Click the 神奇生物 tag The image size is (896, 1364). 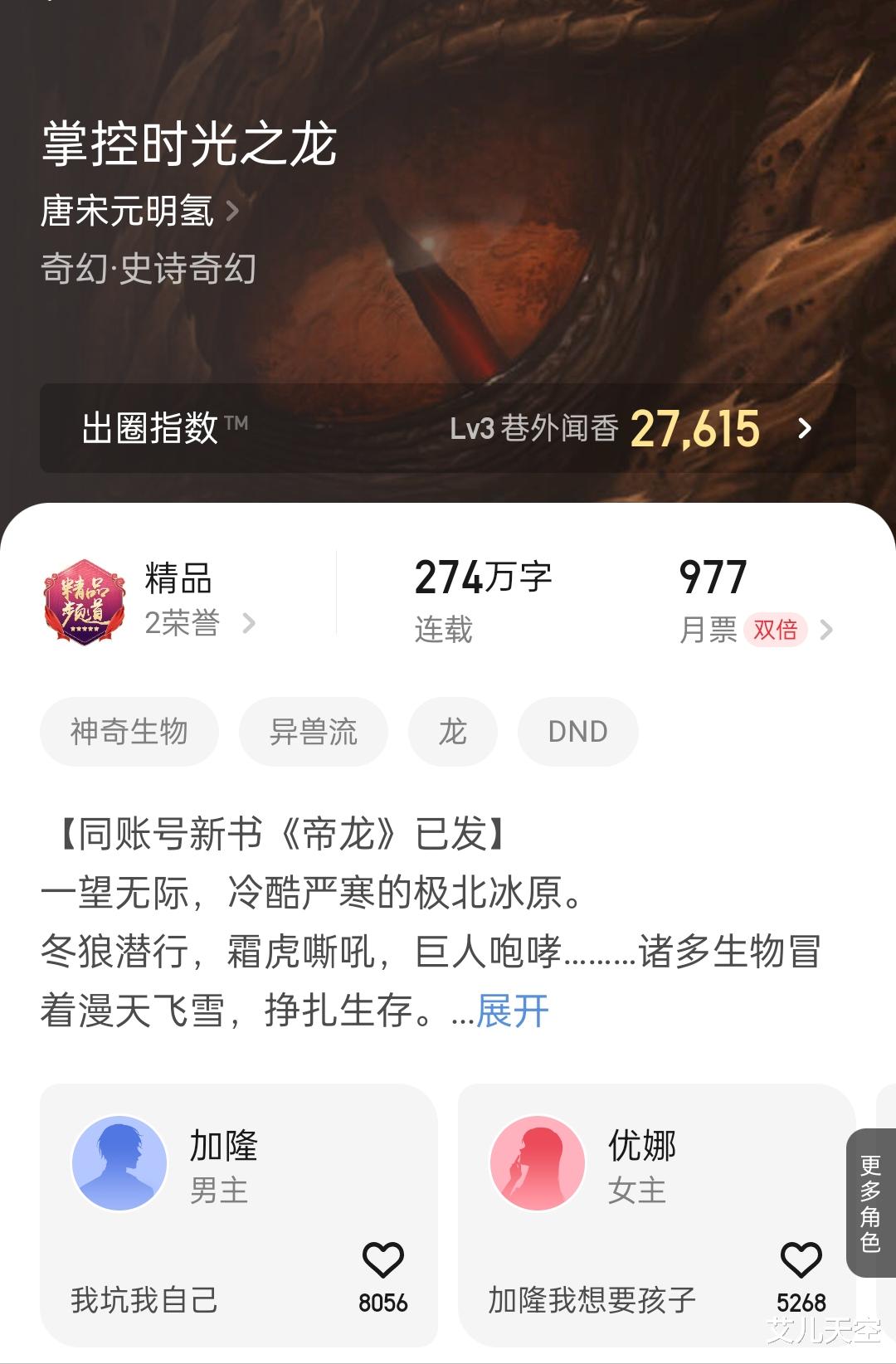pyautogui.click(x=129, y=731)
